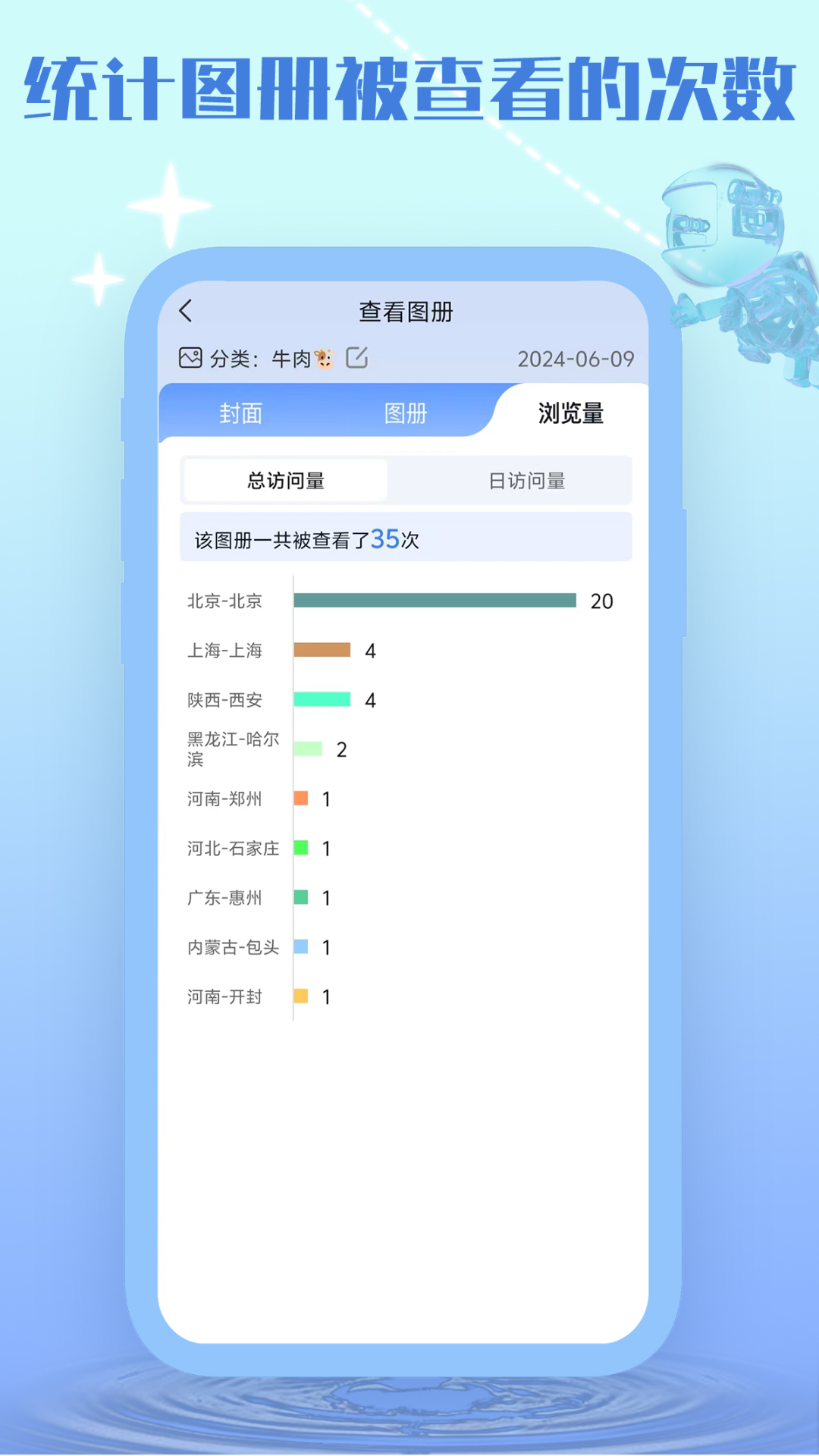Click the total view count 35
This screenshot has height=1456, width=819.
383,540
